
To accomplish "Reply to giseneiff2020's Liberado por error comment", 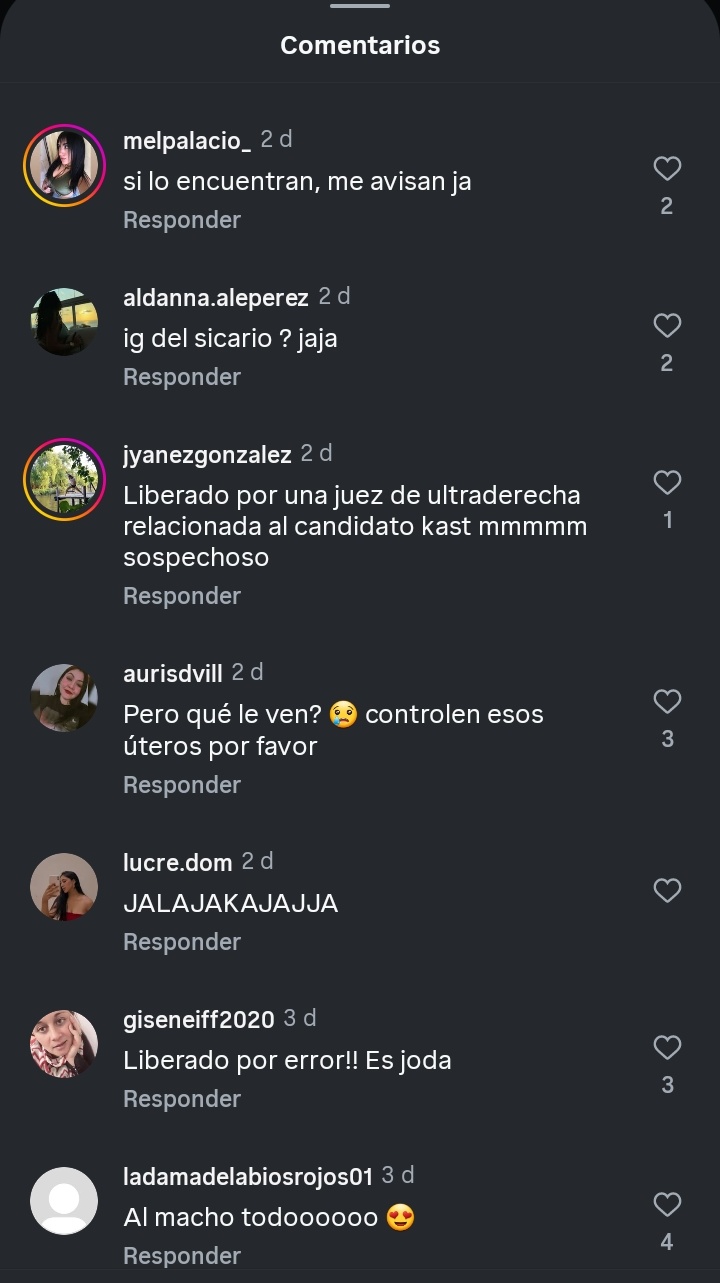I will 182,1099.
